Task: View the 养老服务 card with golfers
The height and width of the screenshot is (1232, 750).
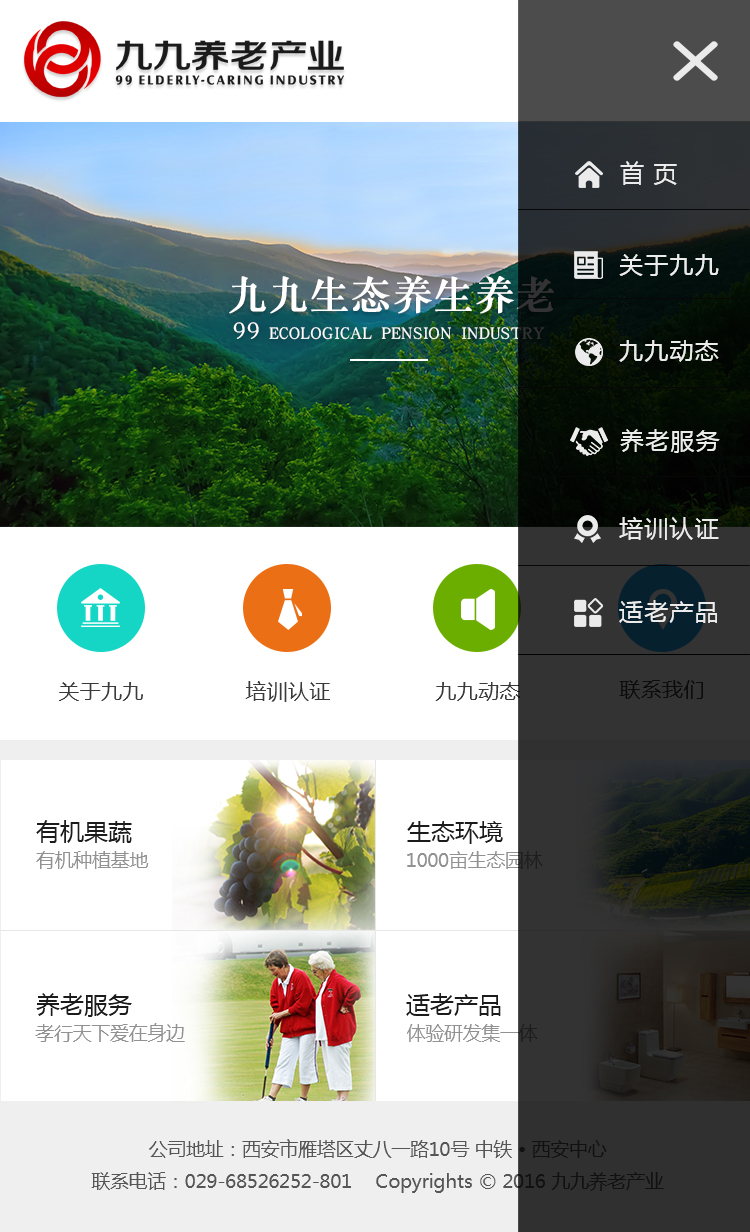Action: click(188, 1016)
